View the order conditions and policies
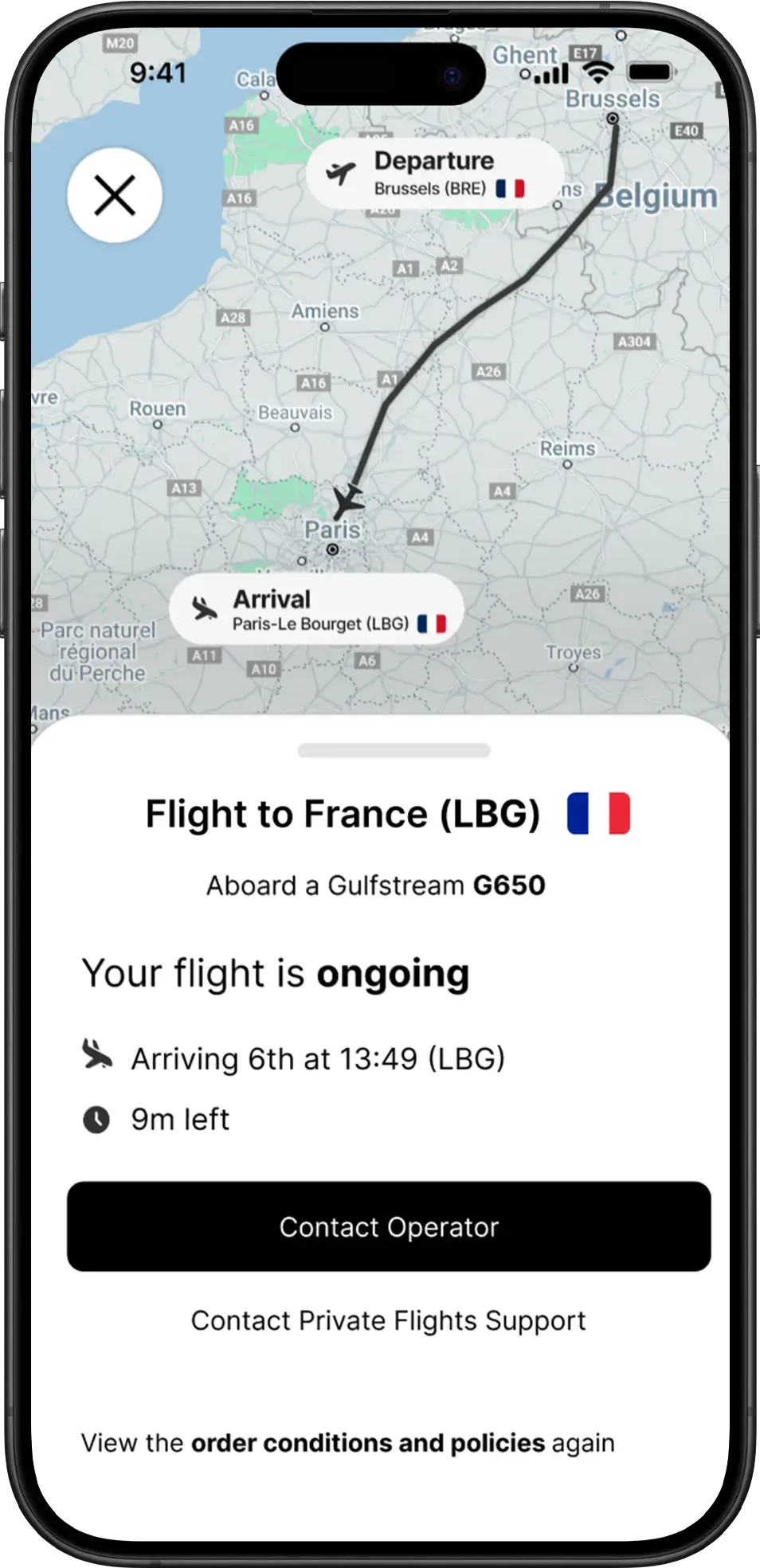The width and height of the screenshot is (760, 1568). [x=366, y=1443]
